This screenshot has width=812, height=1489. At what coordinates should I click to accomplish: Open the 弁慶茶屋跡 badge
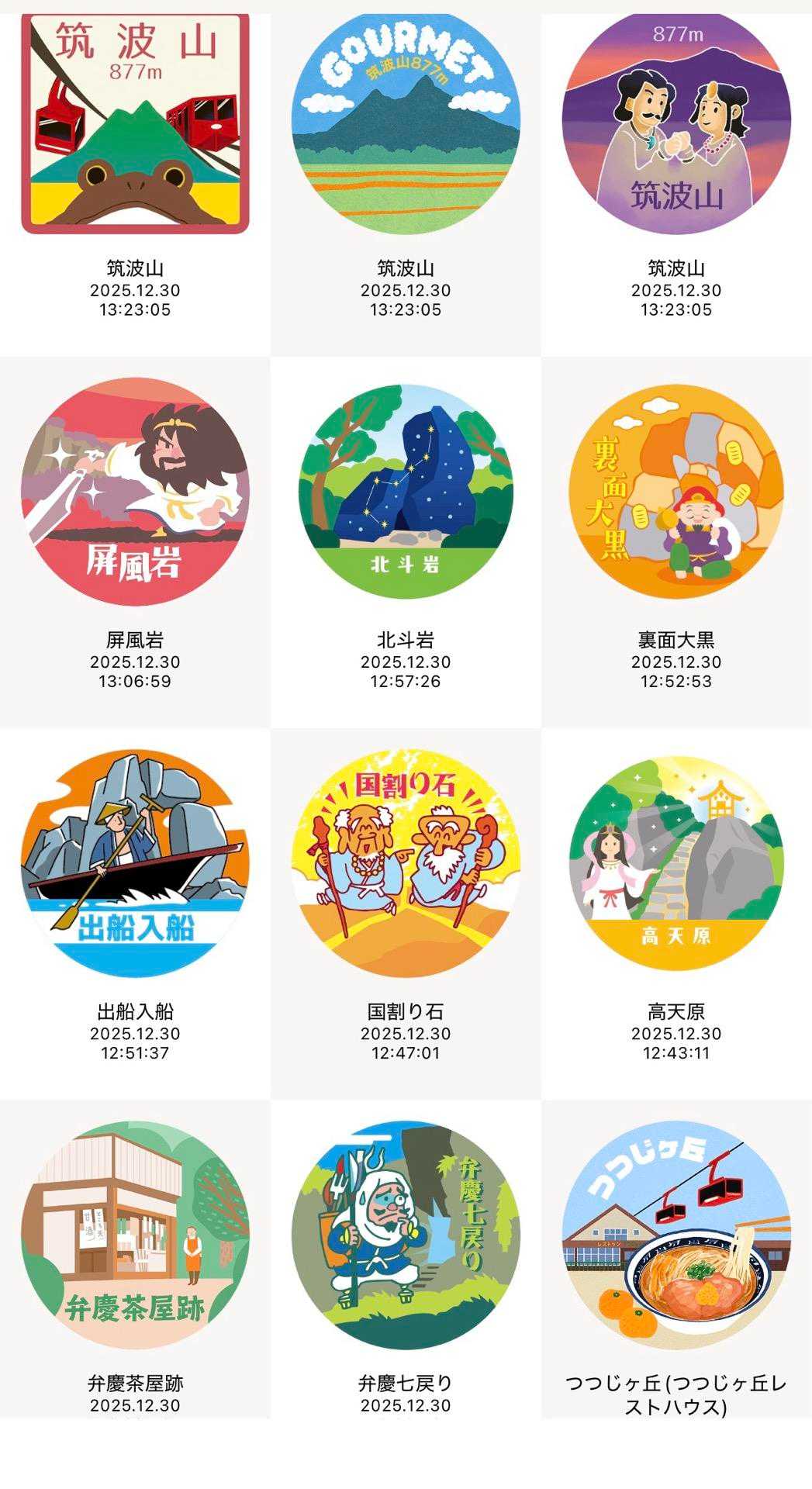(135, 1235)
